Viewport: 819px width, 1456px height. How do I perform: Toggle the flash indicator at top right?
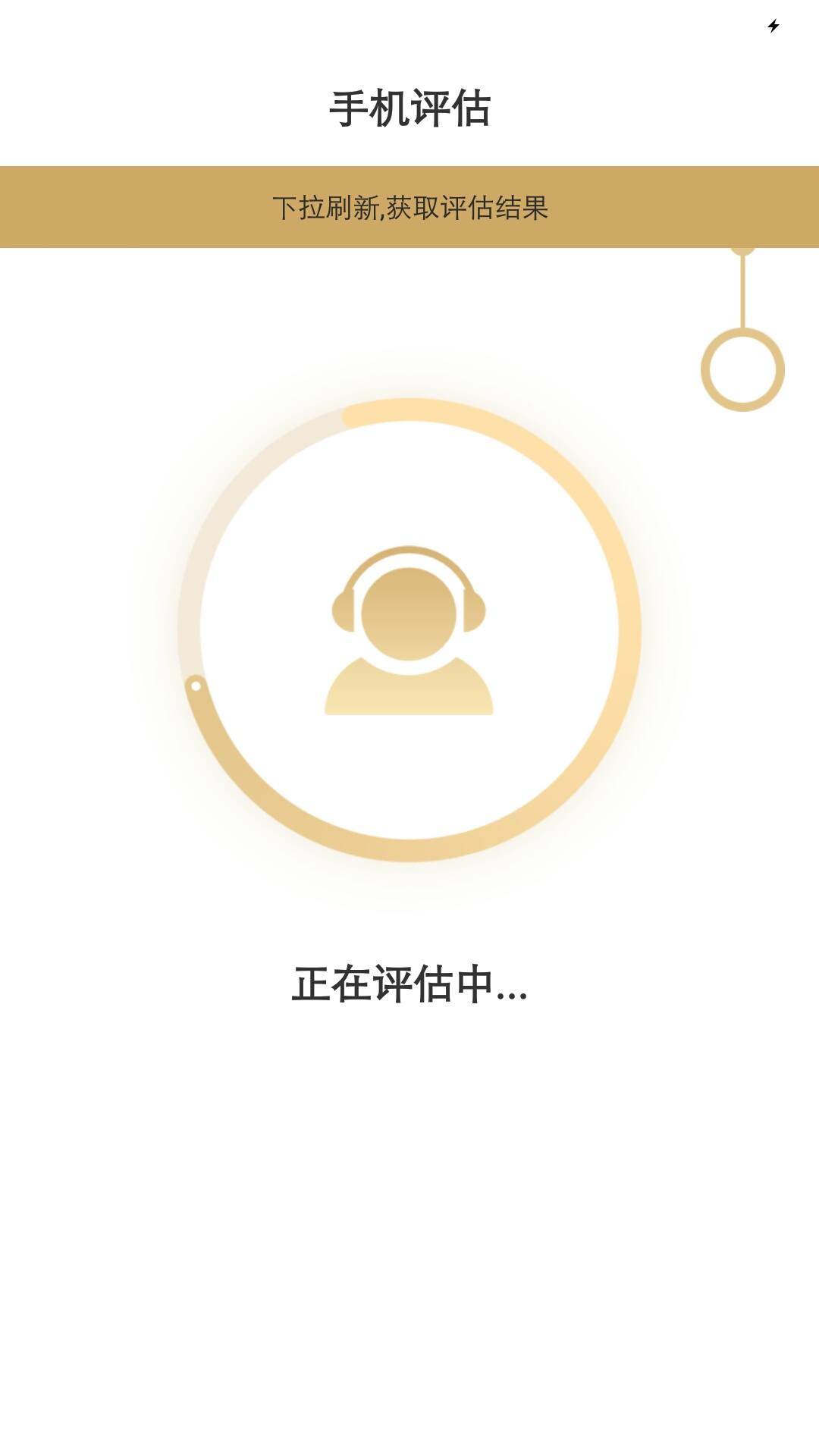773,25
